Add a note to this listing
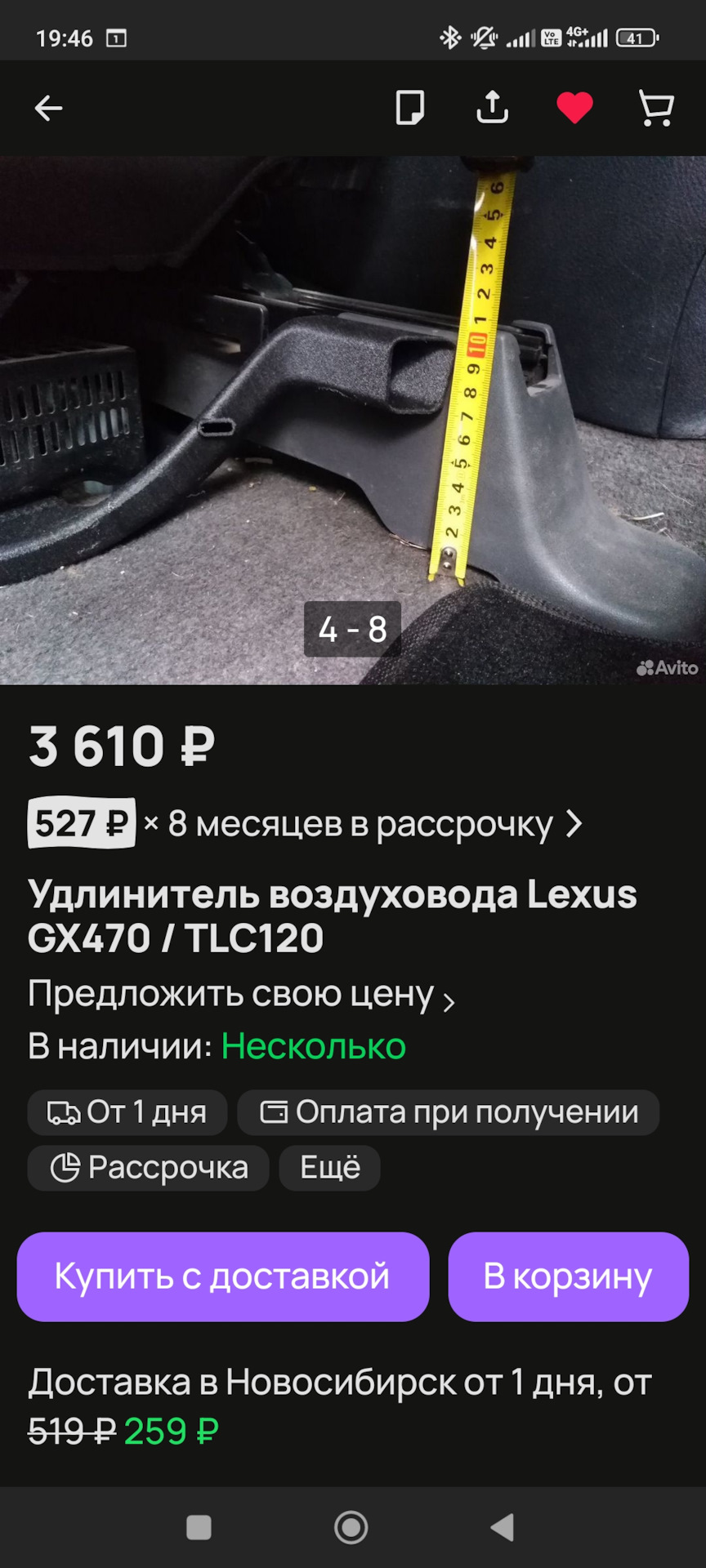Viewport: 706px width, 1568px height. [x=409, y=108]
